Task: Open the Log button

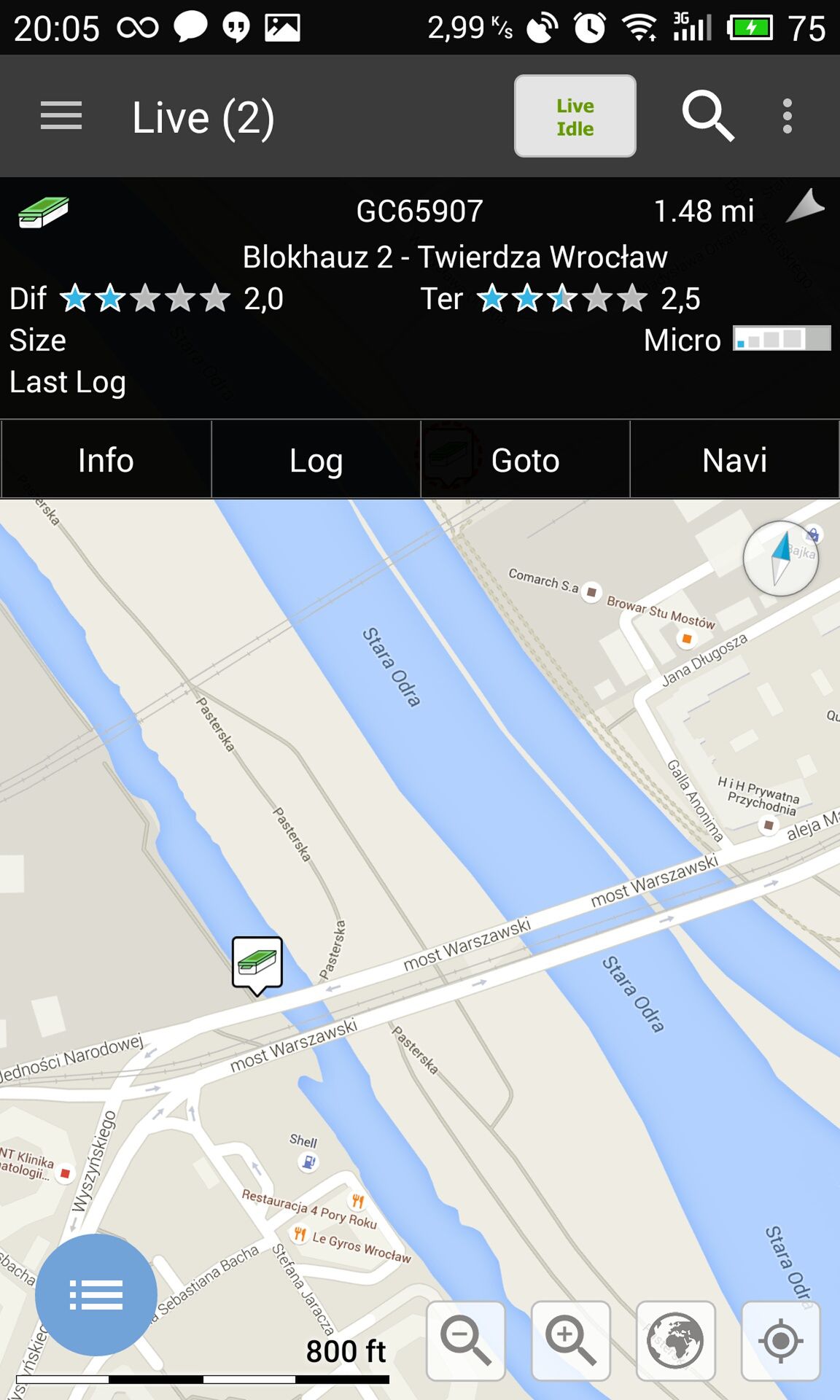Action: click(x=316, y=460)
